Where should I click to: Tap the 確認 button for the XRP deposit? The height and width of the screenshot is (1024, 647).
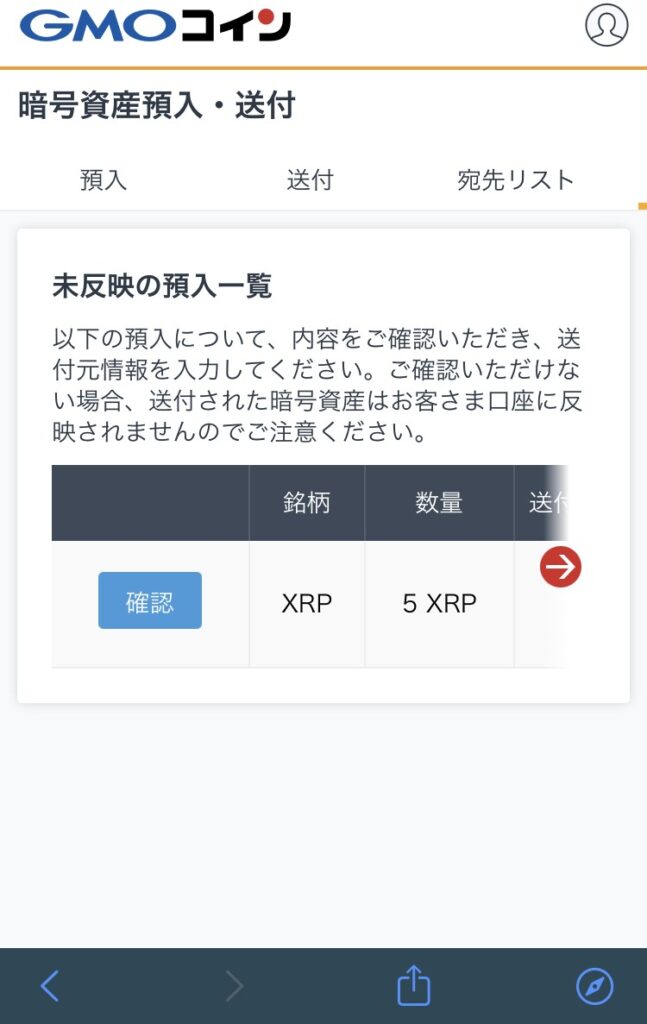coord(150,601)
